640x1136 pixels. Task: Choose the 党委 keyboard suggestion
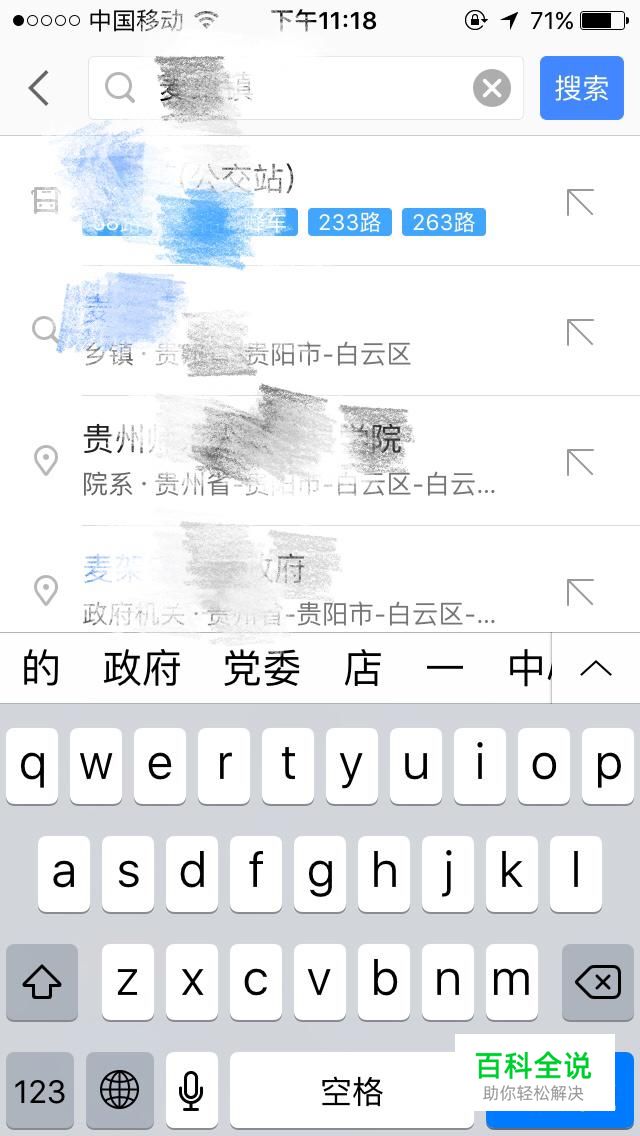coord(261,668)
